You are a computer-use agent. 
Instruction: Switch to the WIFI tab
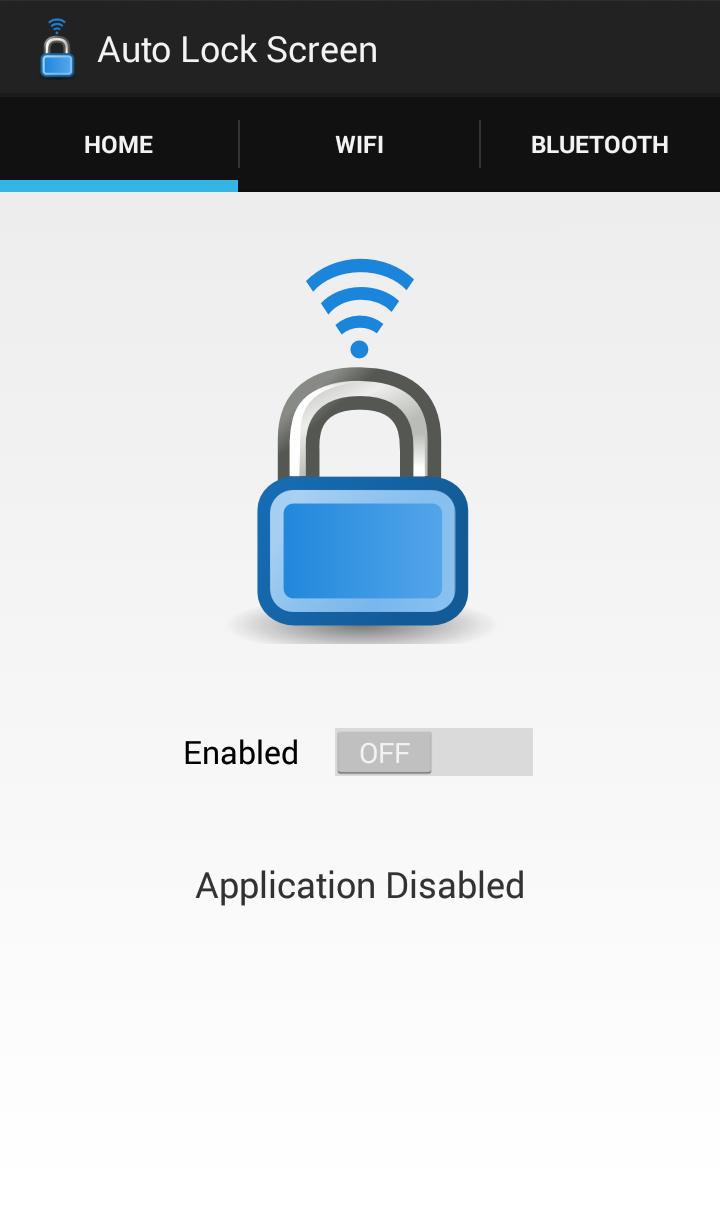[x=359, y=145]
